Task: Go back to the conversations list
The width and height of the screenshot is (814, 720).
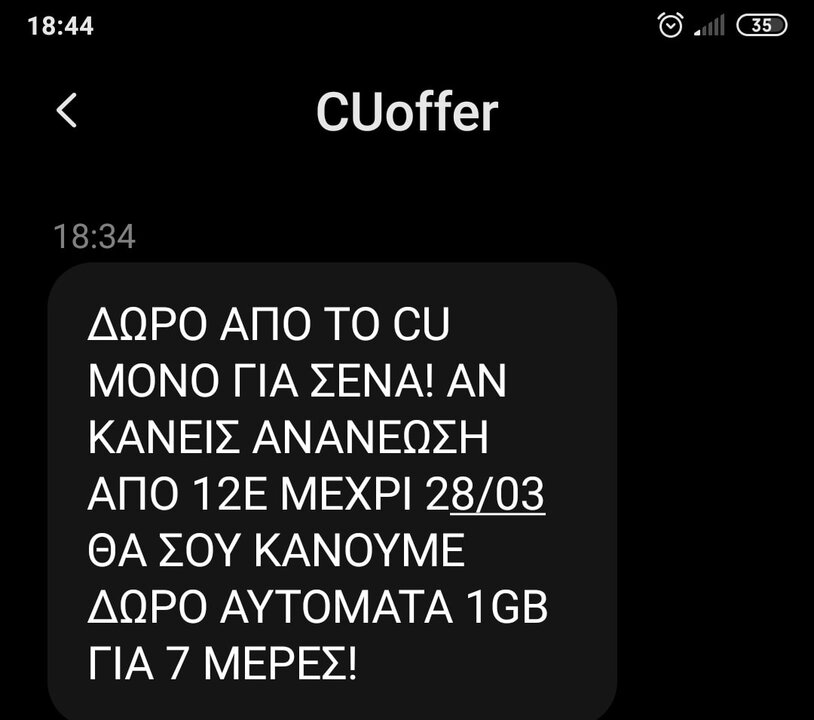Action: pos(67,111)
